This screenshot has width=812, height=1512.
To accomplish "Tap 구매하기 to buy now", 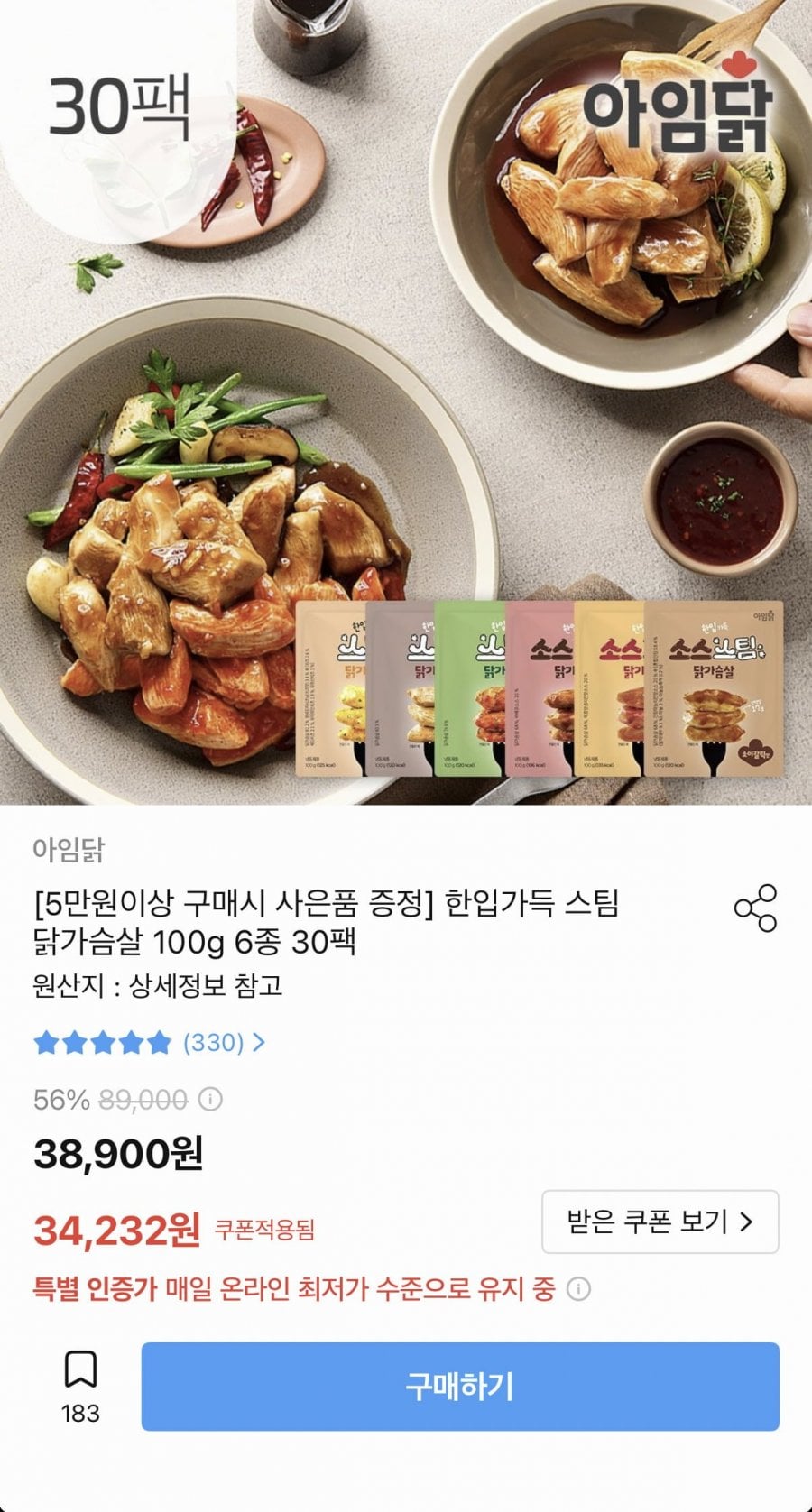I will [x=459, y=1386].
